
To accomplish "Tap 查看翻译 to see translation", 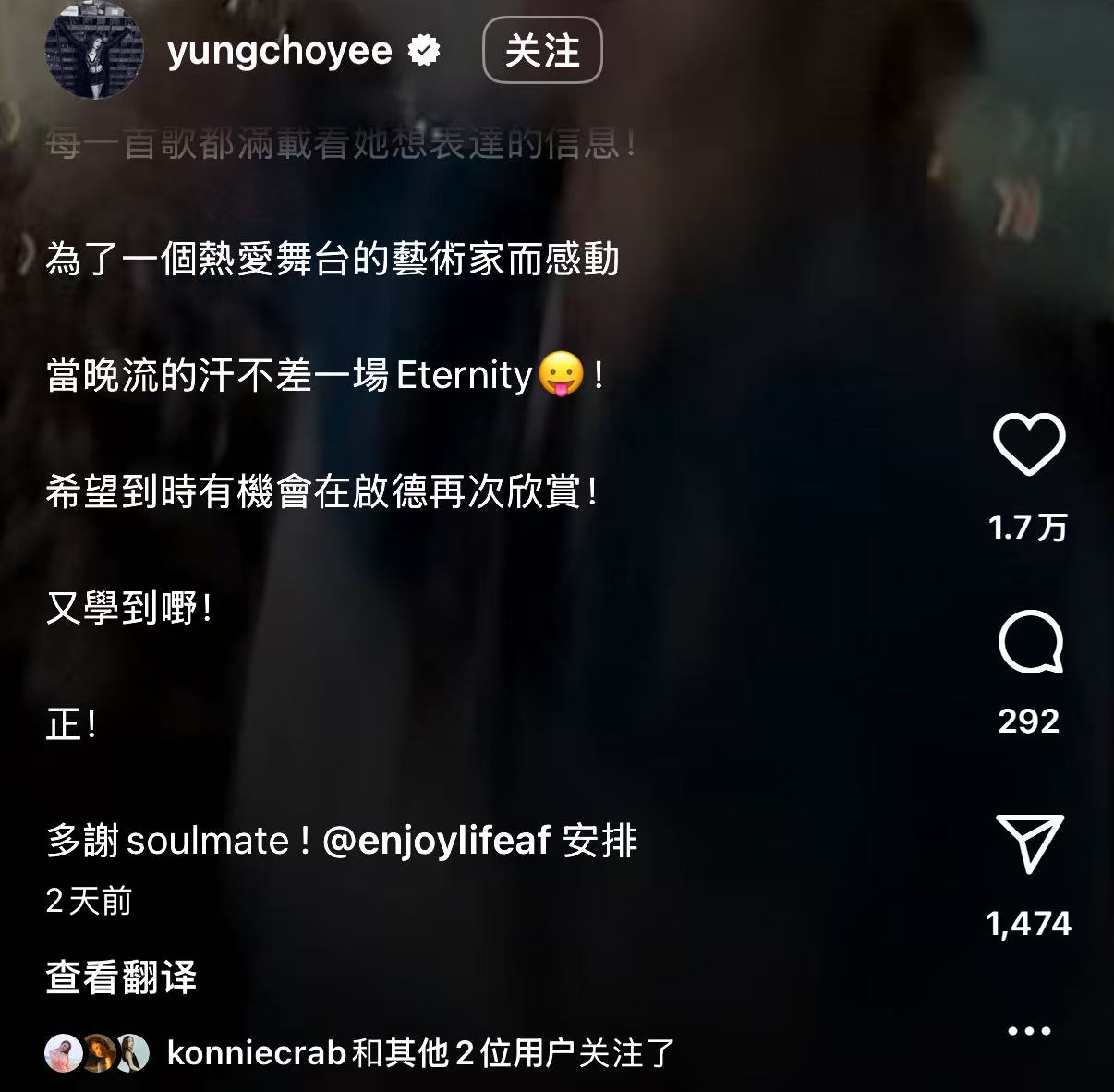I will (121, 977).
